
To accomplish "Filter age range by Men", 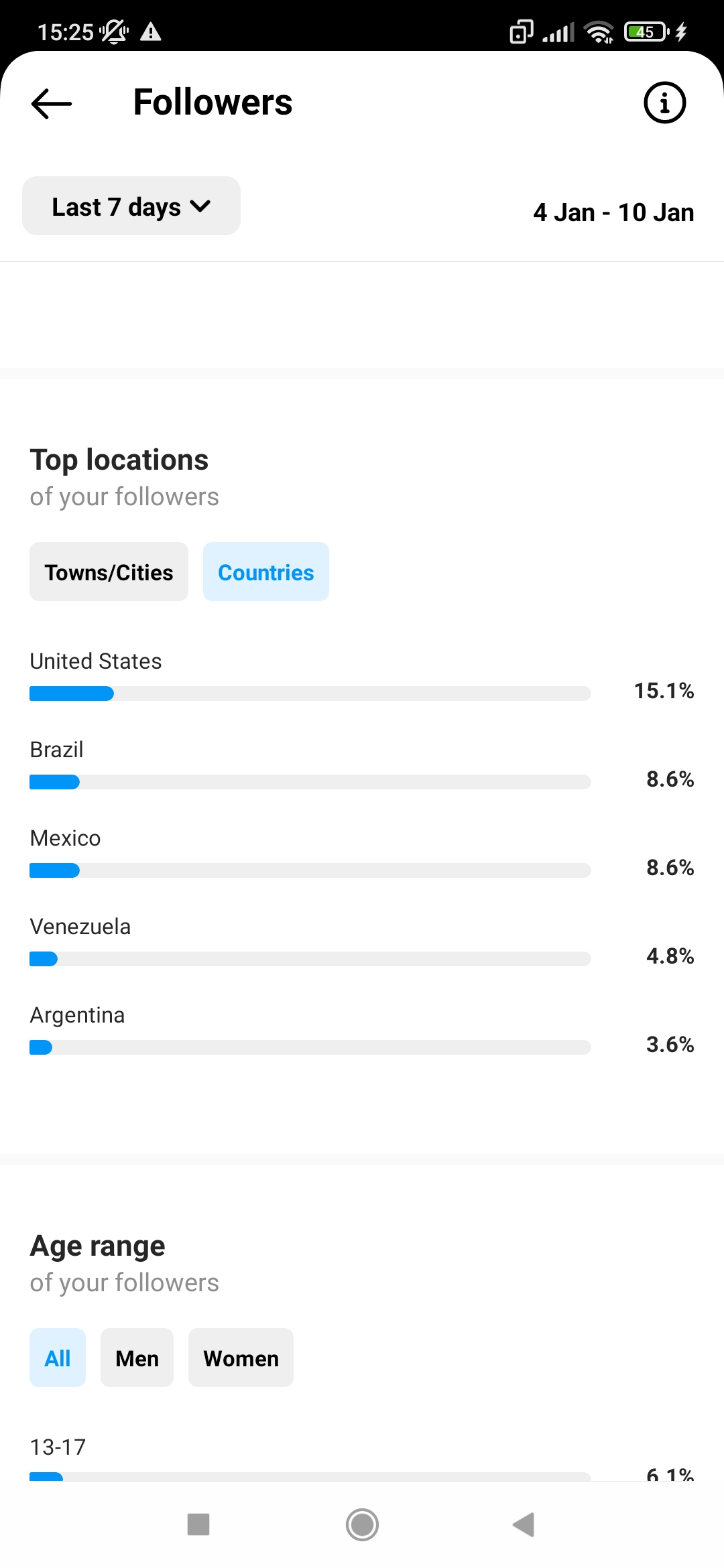I will 137,1358.
